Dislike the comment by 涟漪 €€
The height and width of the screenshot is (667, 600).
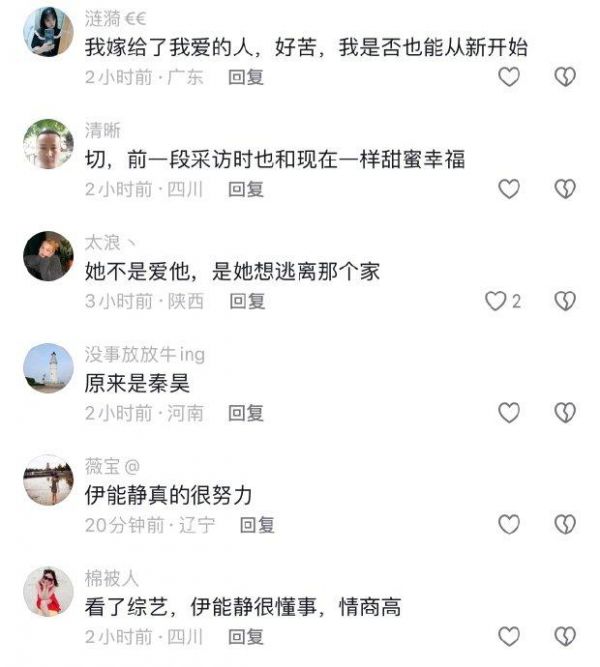[x=565, y=77]
